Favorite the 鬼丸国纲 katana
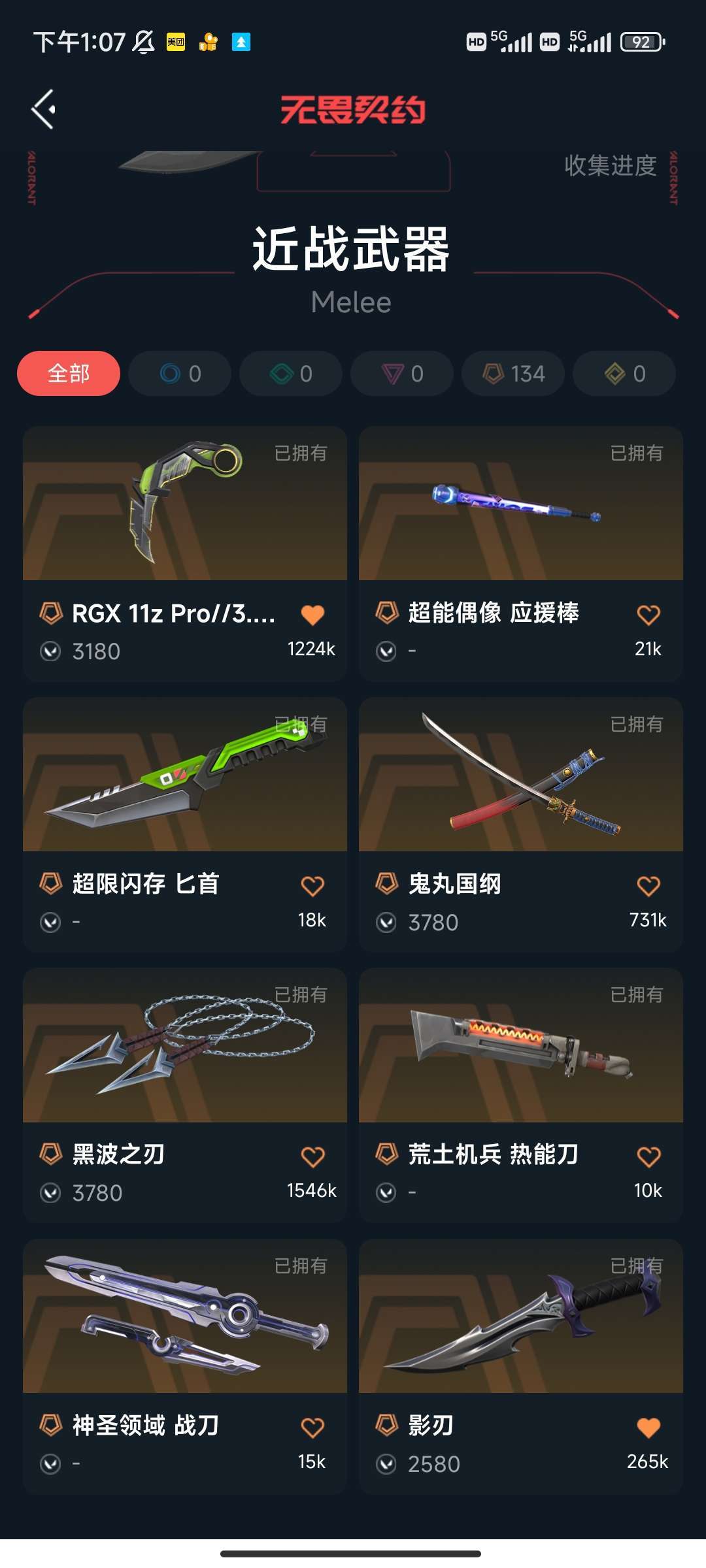This screenshot has height=1568, width=706. click(648, 883)
